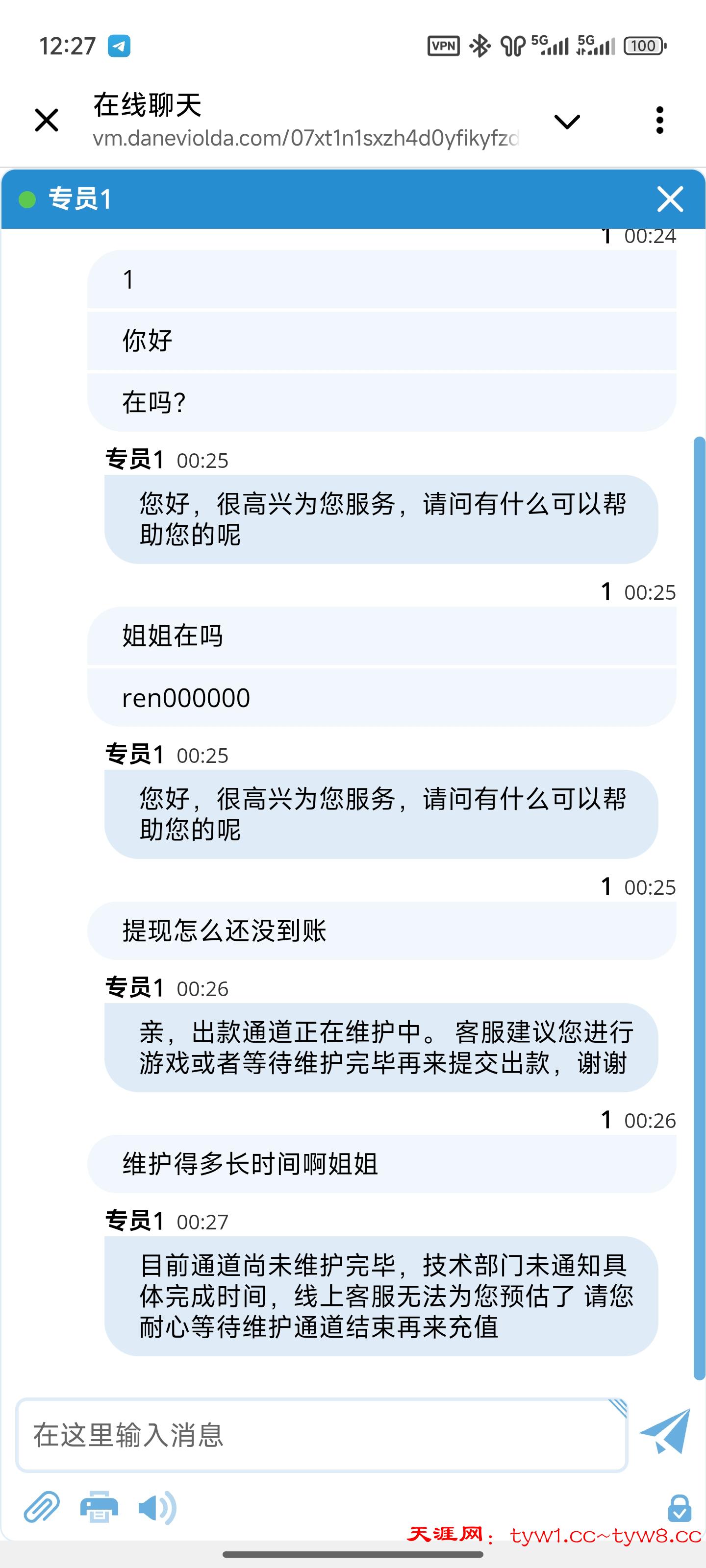
Task: Toggle the Bluetooth status indicator
Action: [479, 45]
